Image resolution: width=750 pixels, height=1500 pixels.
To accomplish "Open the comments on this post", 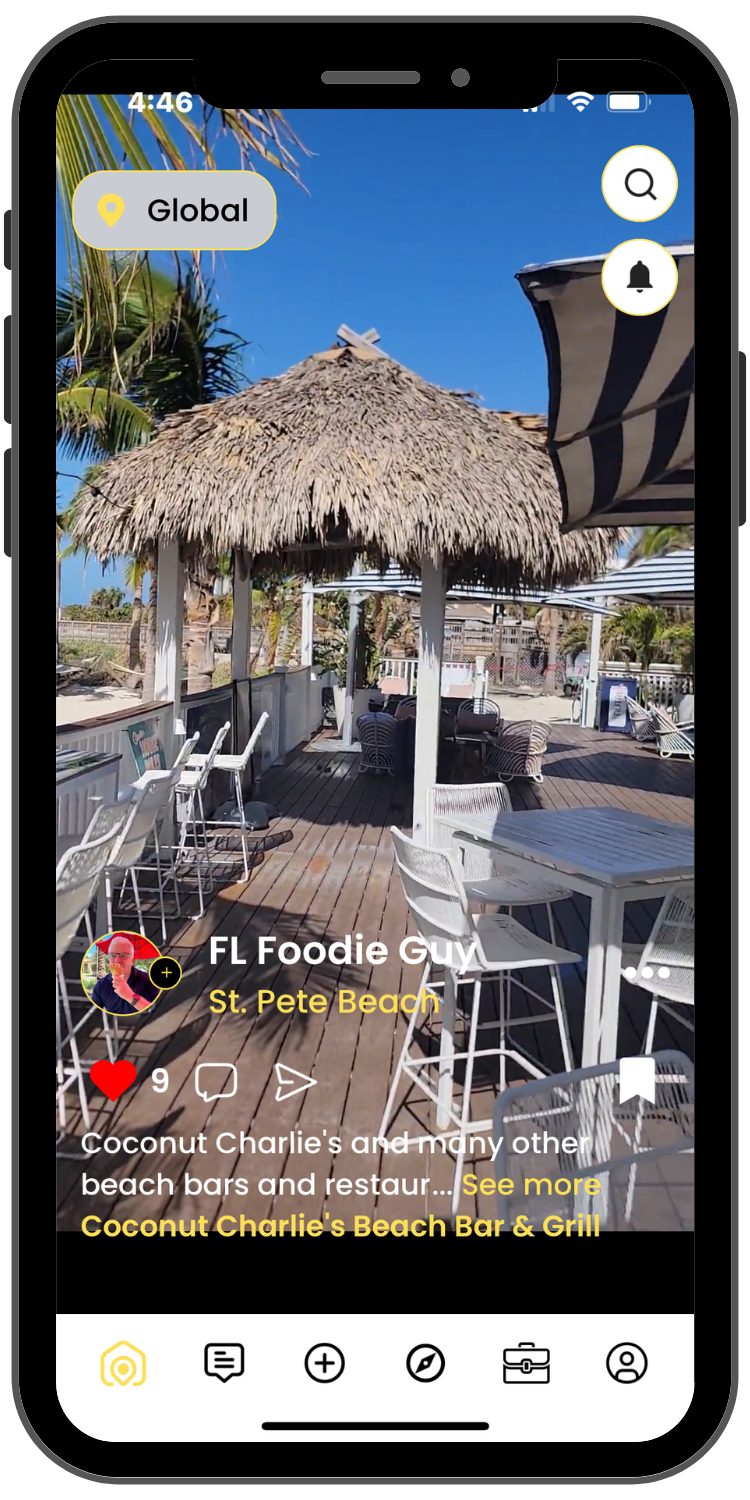I will 215,1081.
